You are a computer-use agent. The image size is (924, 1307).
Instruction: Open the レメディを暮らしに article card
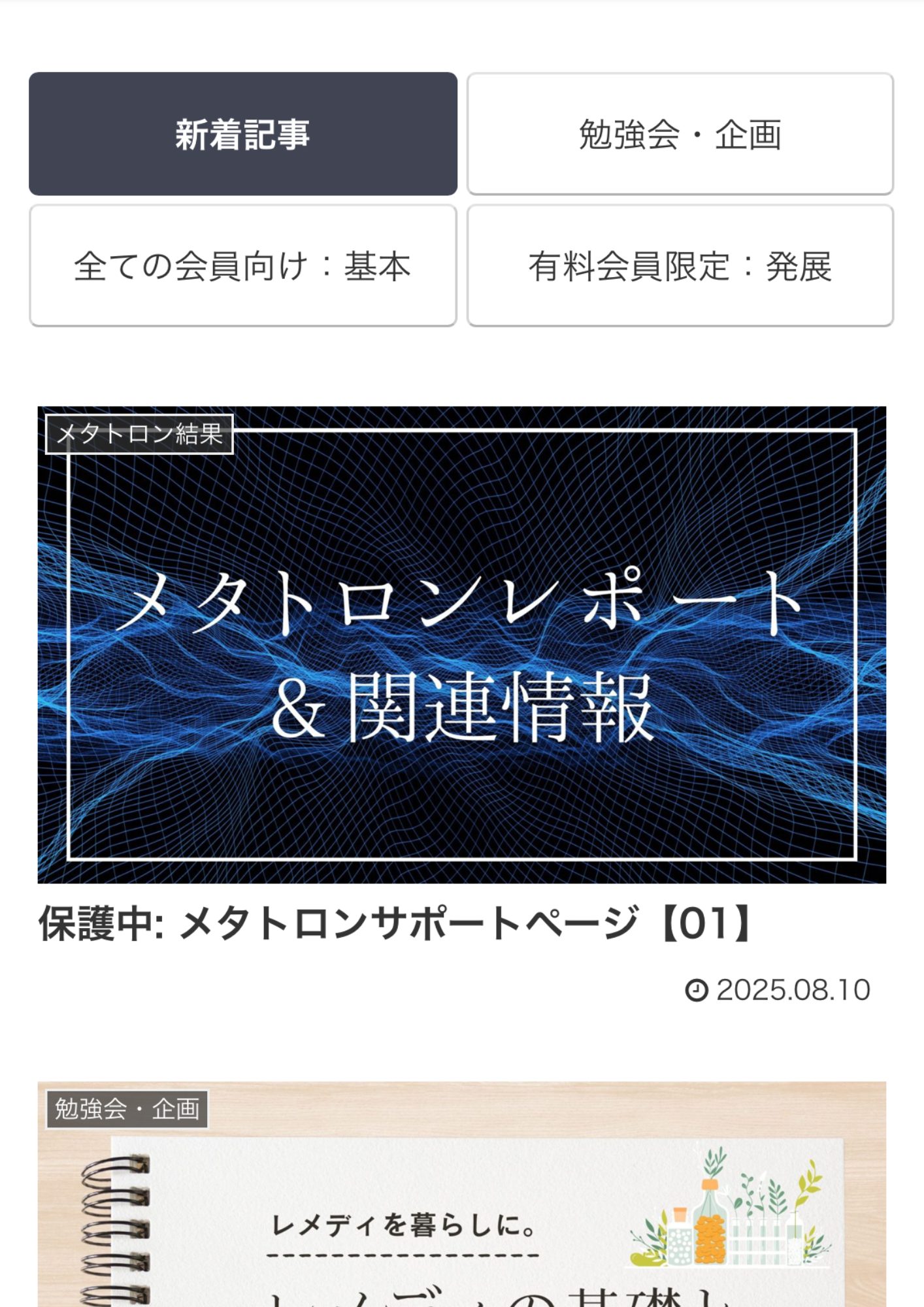(x=461, y=1209)
